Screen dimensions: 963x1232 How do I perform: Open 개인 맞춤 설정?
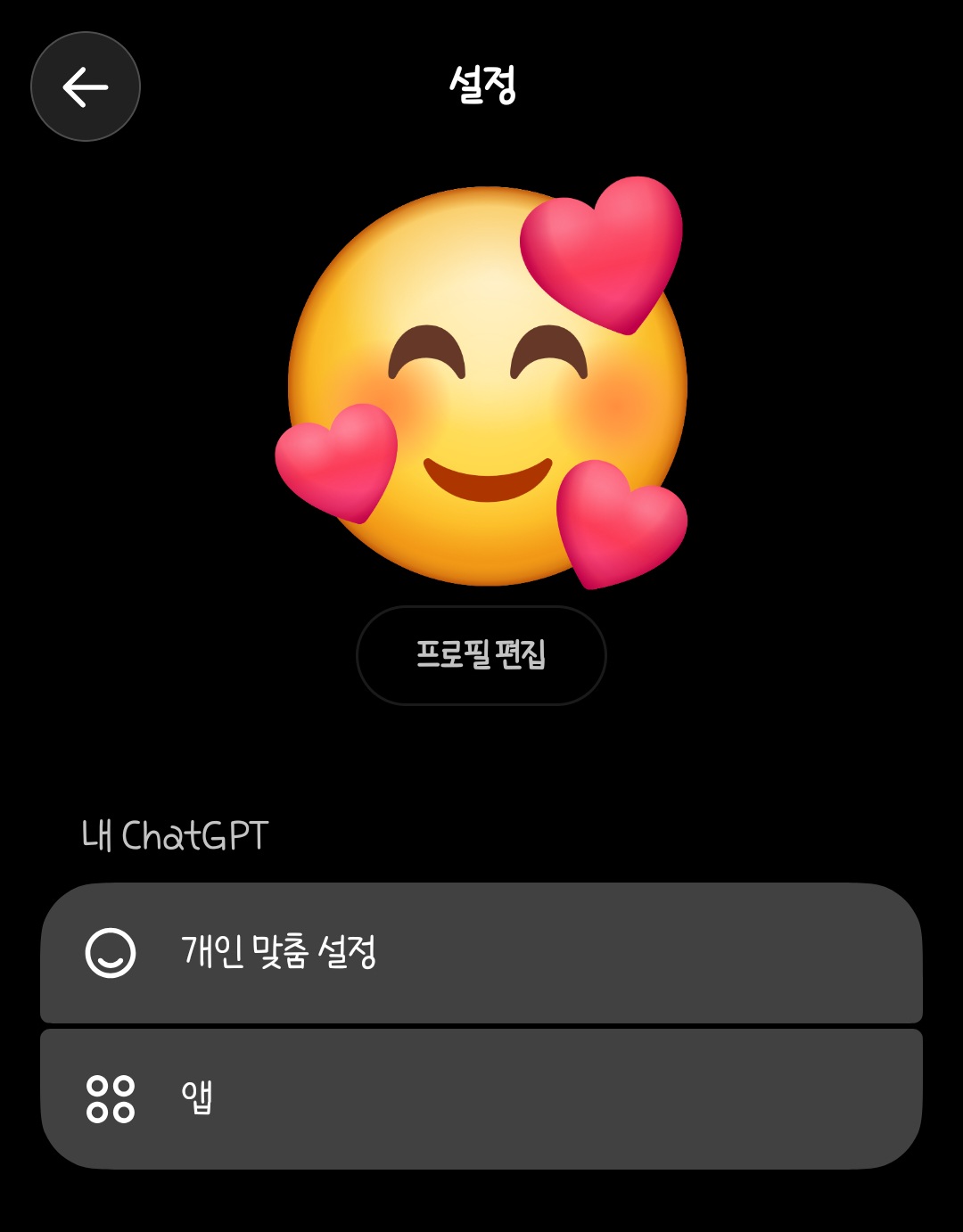pyautogui.click(x=481, y=952)
